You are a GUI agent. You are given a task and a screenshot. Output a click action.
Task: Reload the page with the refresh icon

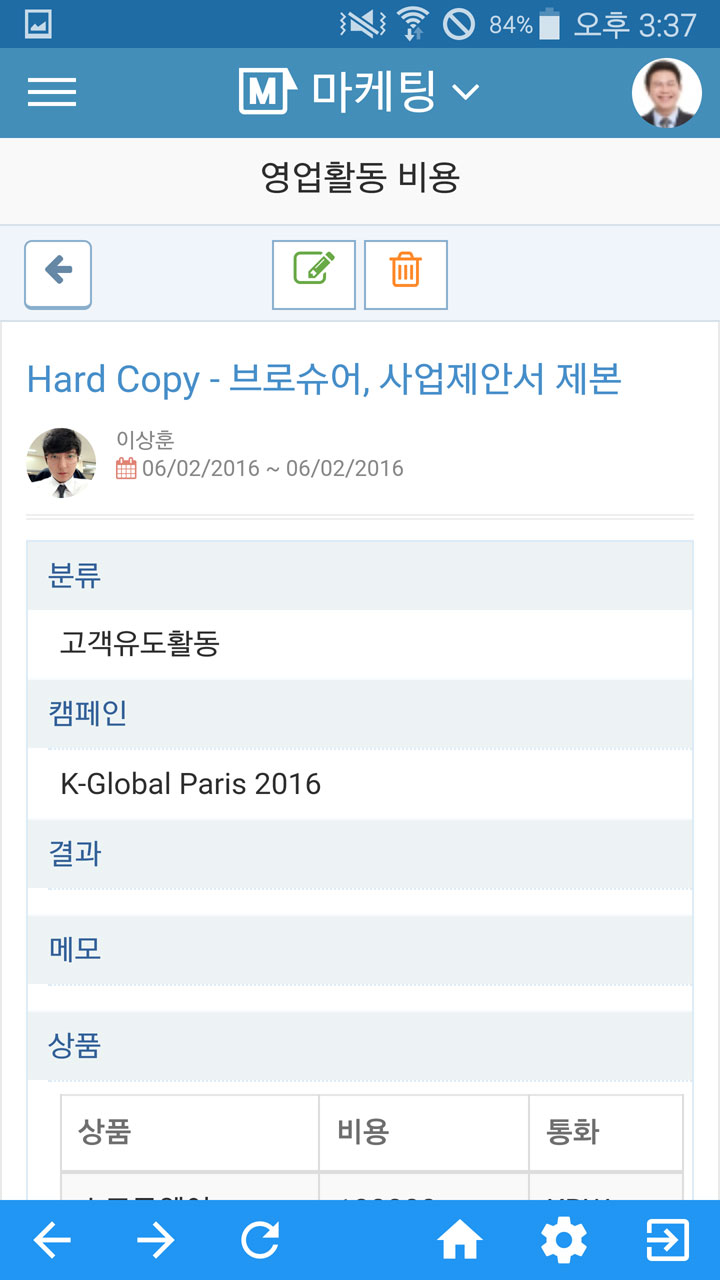click(x=260, y=1241)
